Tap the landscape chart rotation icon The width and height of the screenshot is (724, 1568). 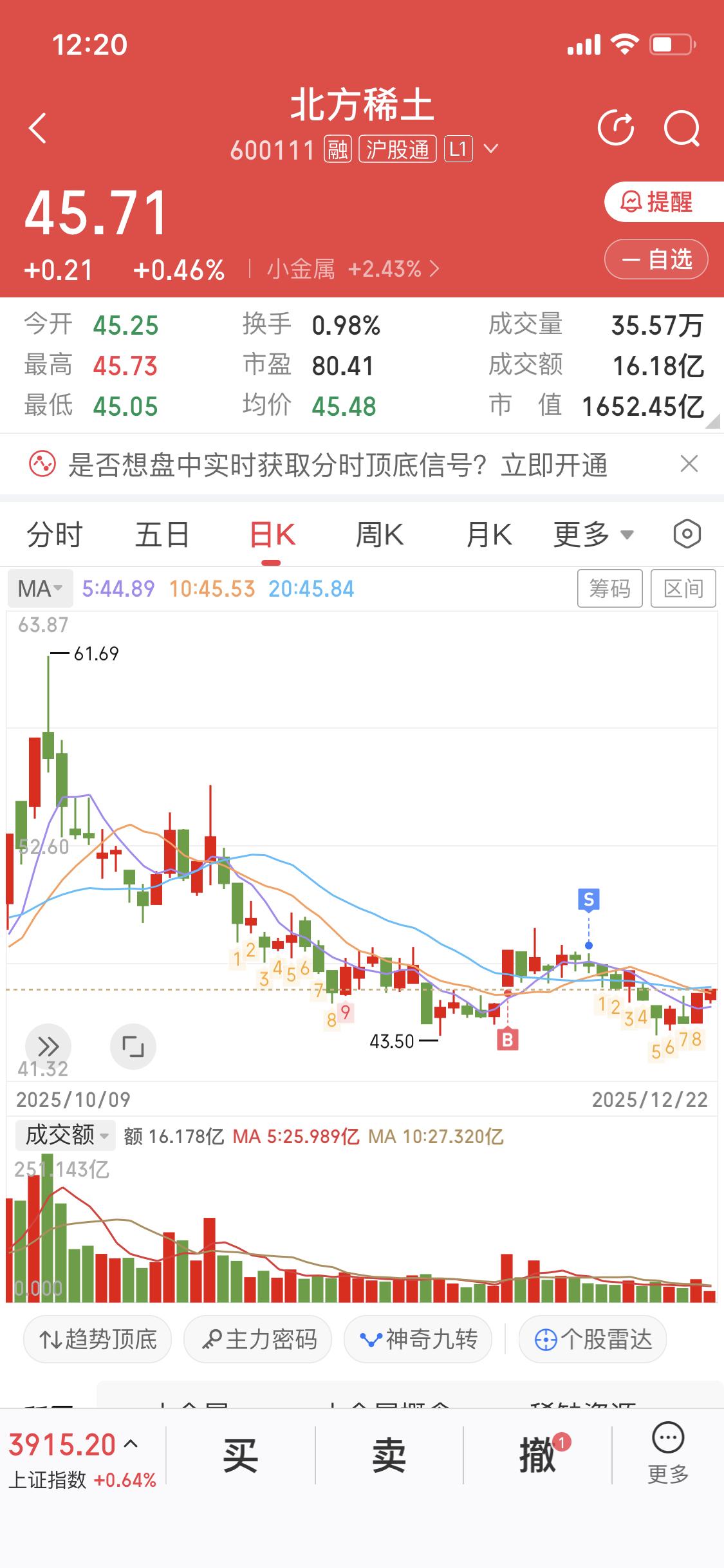tap(133, 1047)
